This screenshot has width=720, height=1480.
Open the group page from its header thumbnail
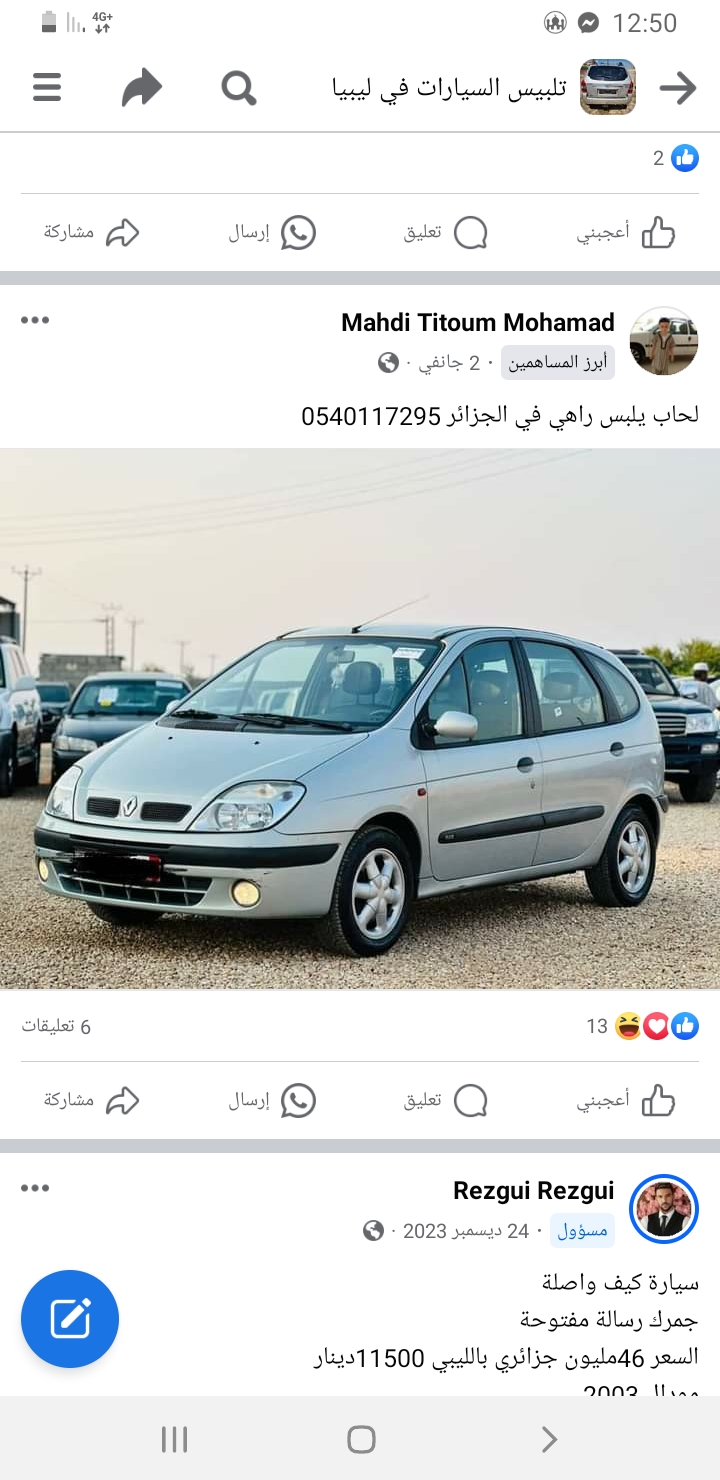pyautogui.click(x=608, y=87)
